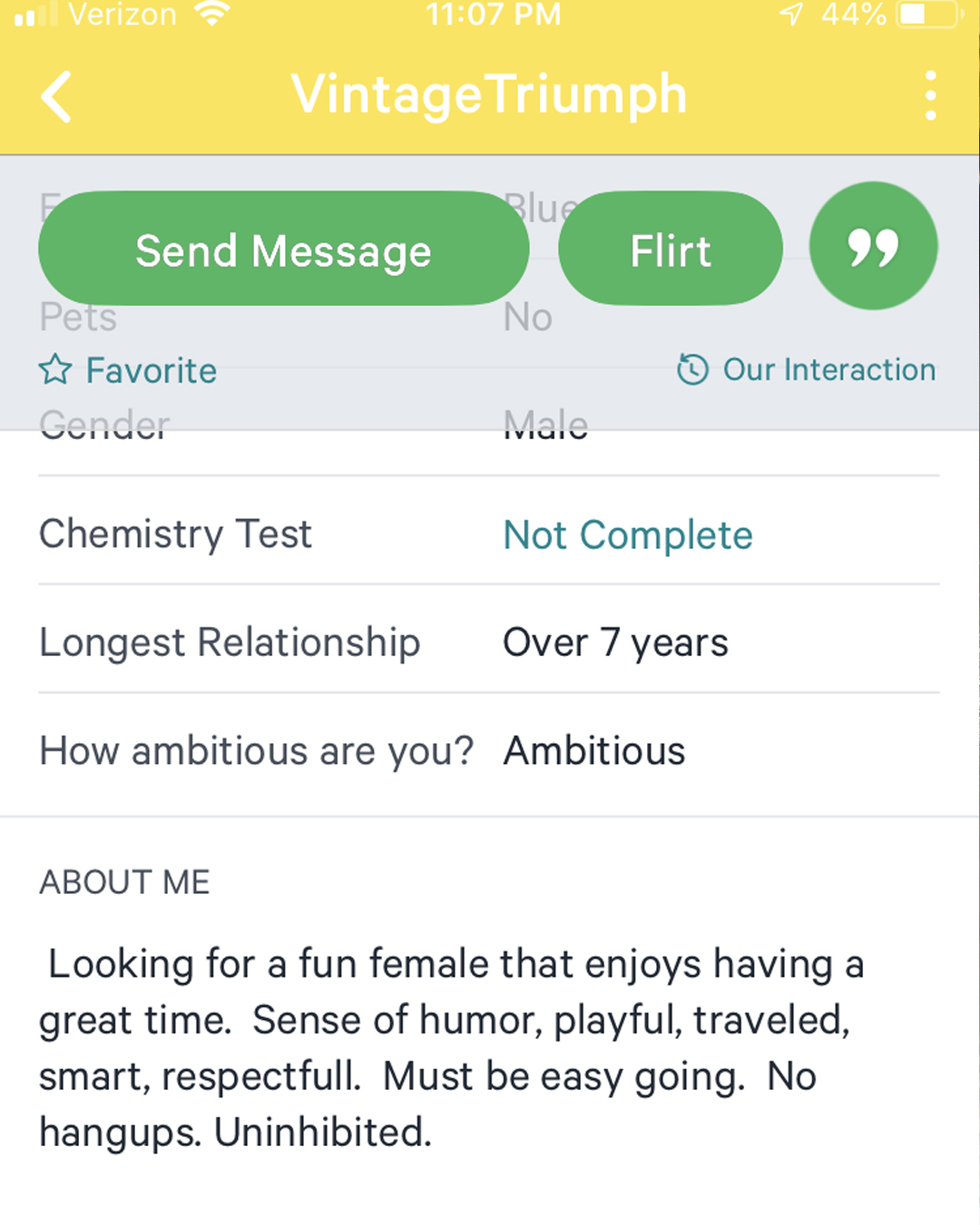Open the Not Complete chemistry test link
The height and width of the screenshot is (1225, 980).
point(628,534)
